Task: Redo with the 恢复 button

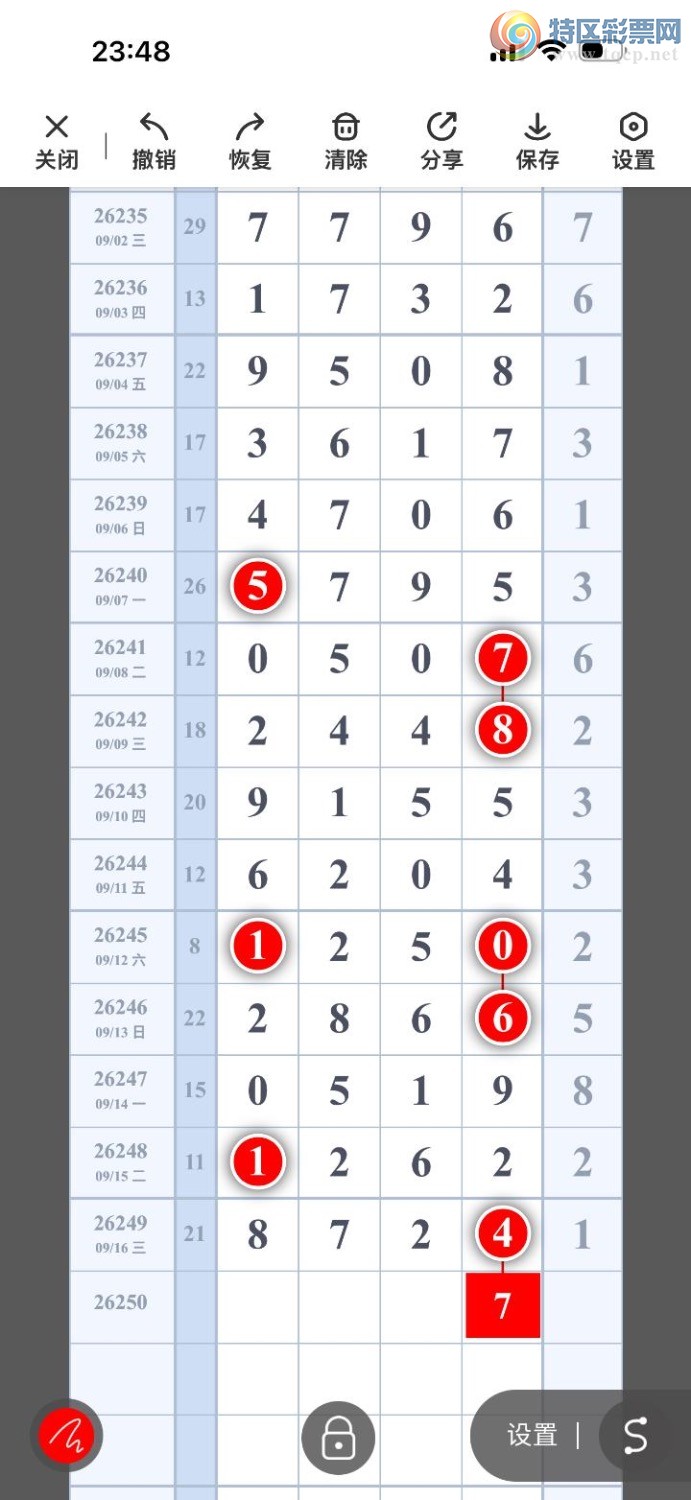Action: 250,141
